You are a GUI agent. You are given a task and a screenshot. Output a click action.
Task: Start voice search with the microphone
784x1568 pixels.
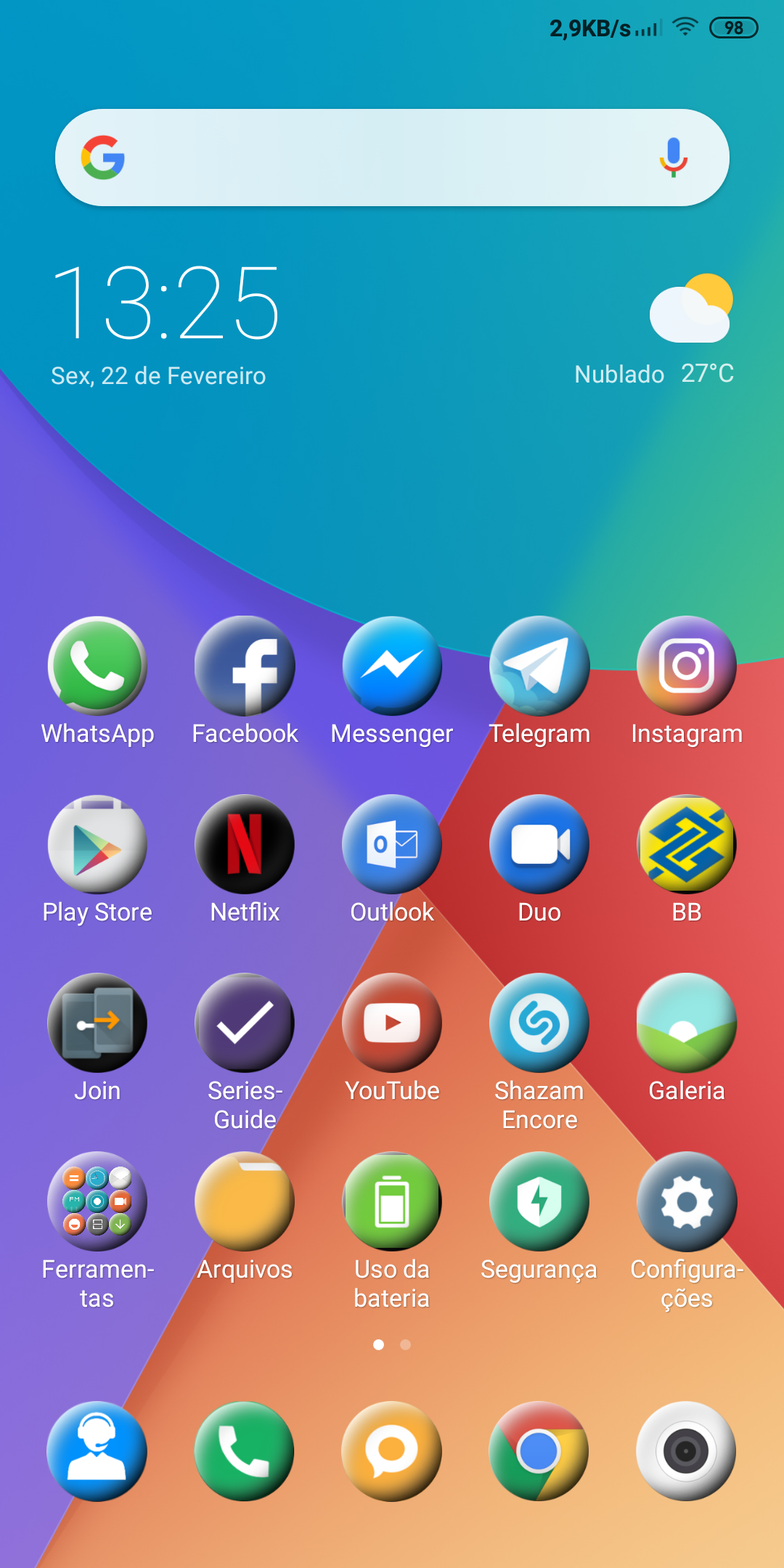(x=673, y=158)
